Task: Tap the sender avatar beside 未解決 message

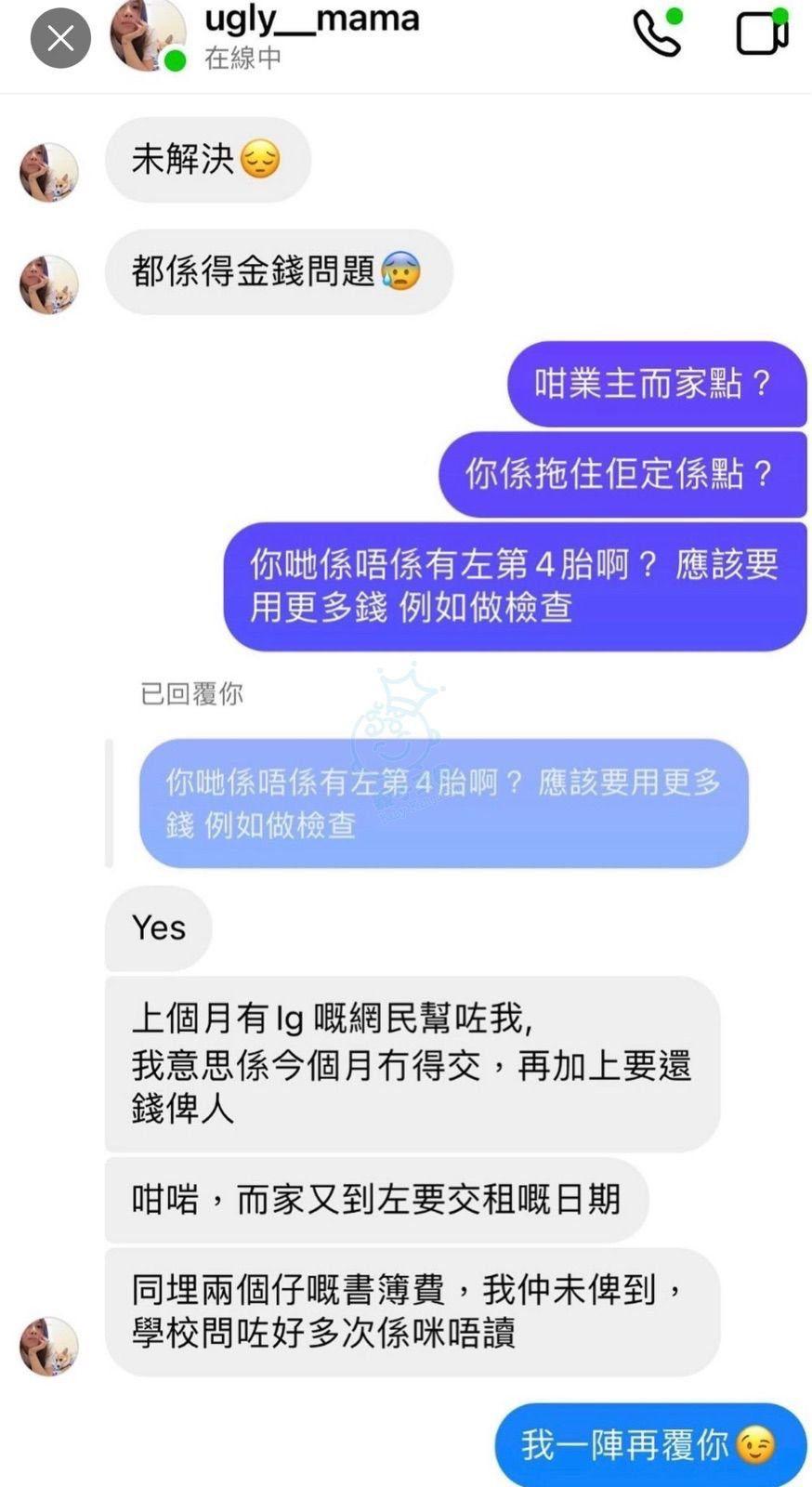Action: point(48,172)
